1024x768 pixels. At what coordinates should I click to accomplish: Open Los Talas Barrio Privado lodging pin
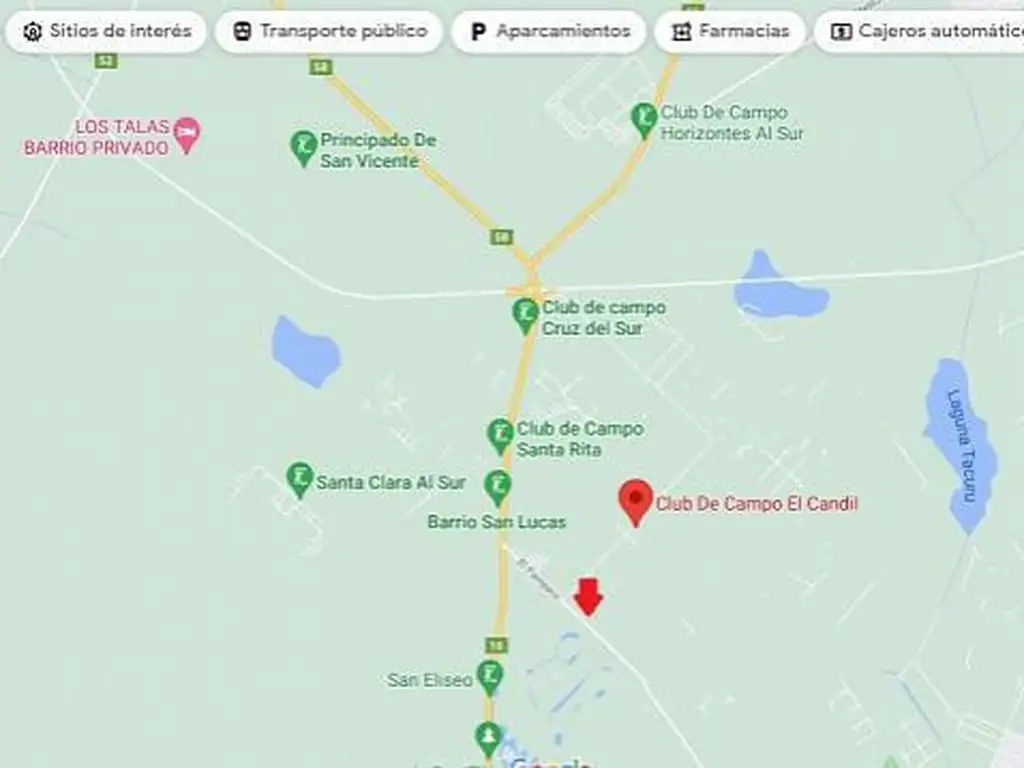point(187,133)
